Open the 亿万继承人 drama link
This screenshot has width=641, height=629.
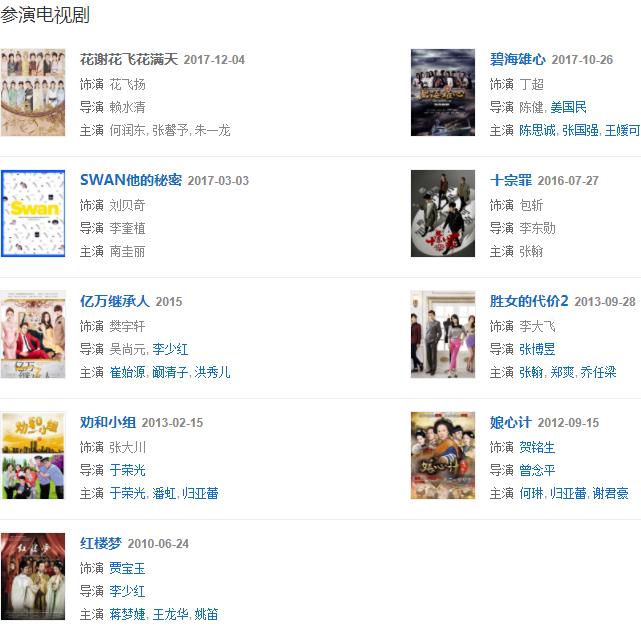[x=114, y=301]
